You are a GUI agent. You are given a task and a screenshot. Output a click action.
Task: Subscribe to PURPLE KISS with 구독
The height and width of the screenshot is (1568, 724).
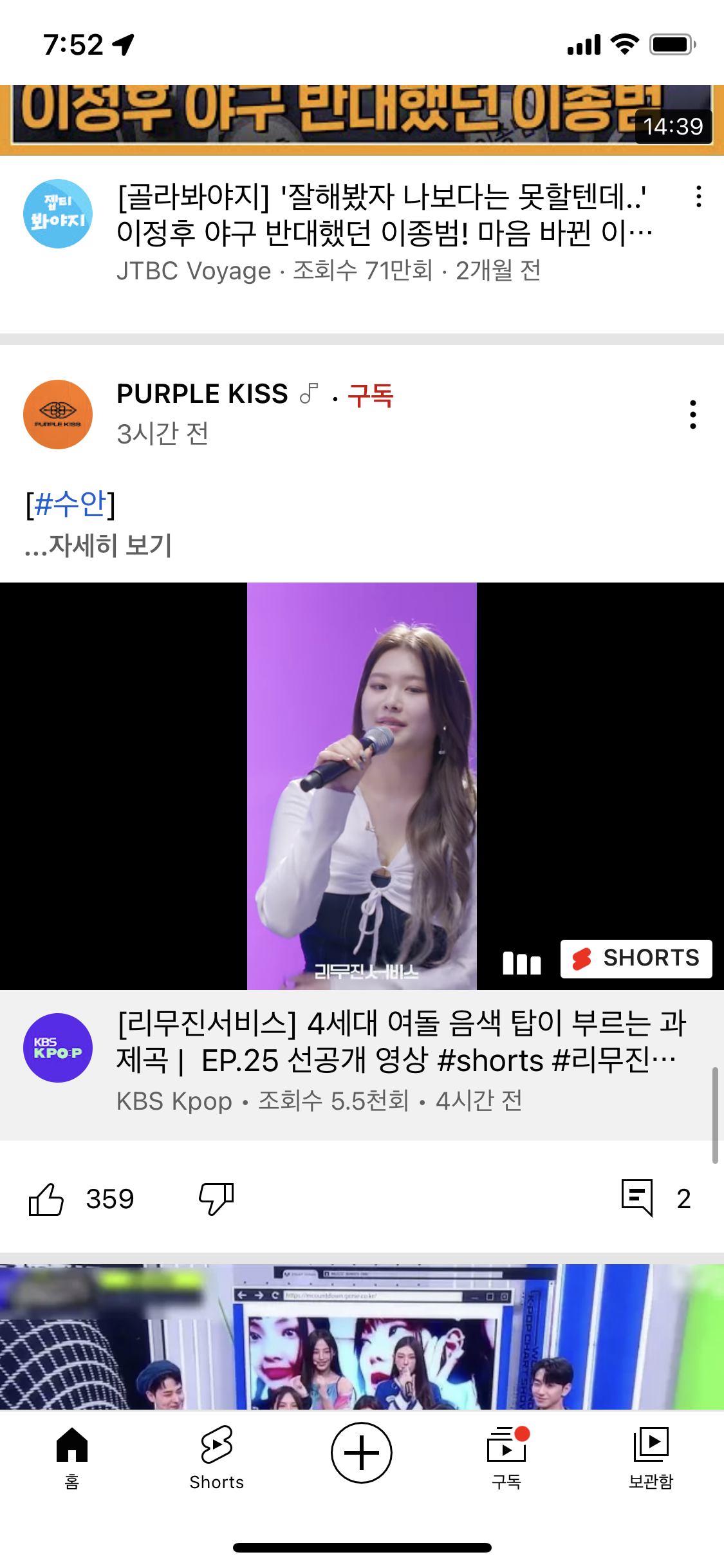tap(370, 395)
